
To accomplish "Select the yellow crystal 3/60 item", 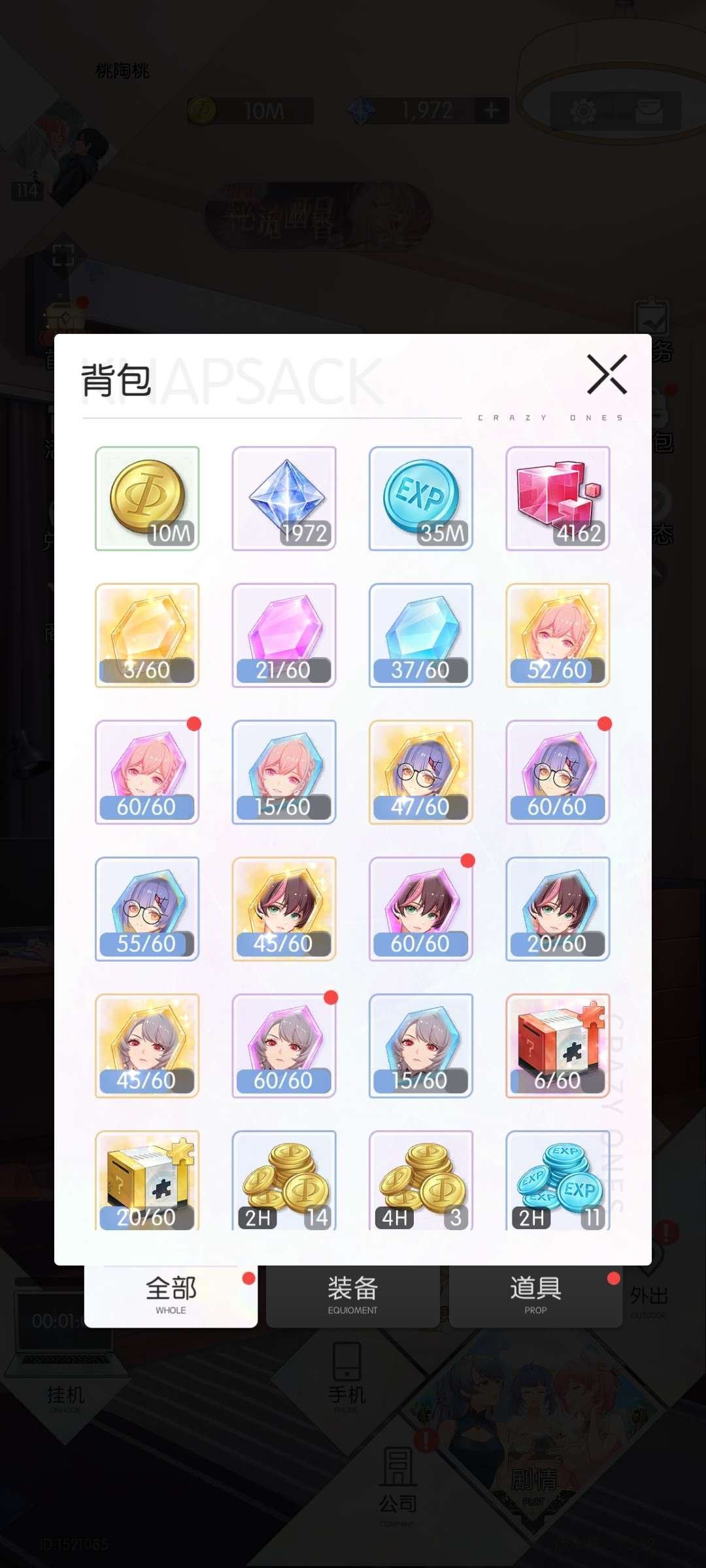I will pyautogui.click(x=147, y=635).
